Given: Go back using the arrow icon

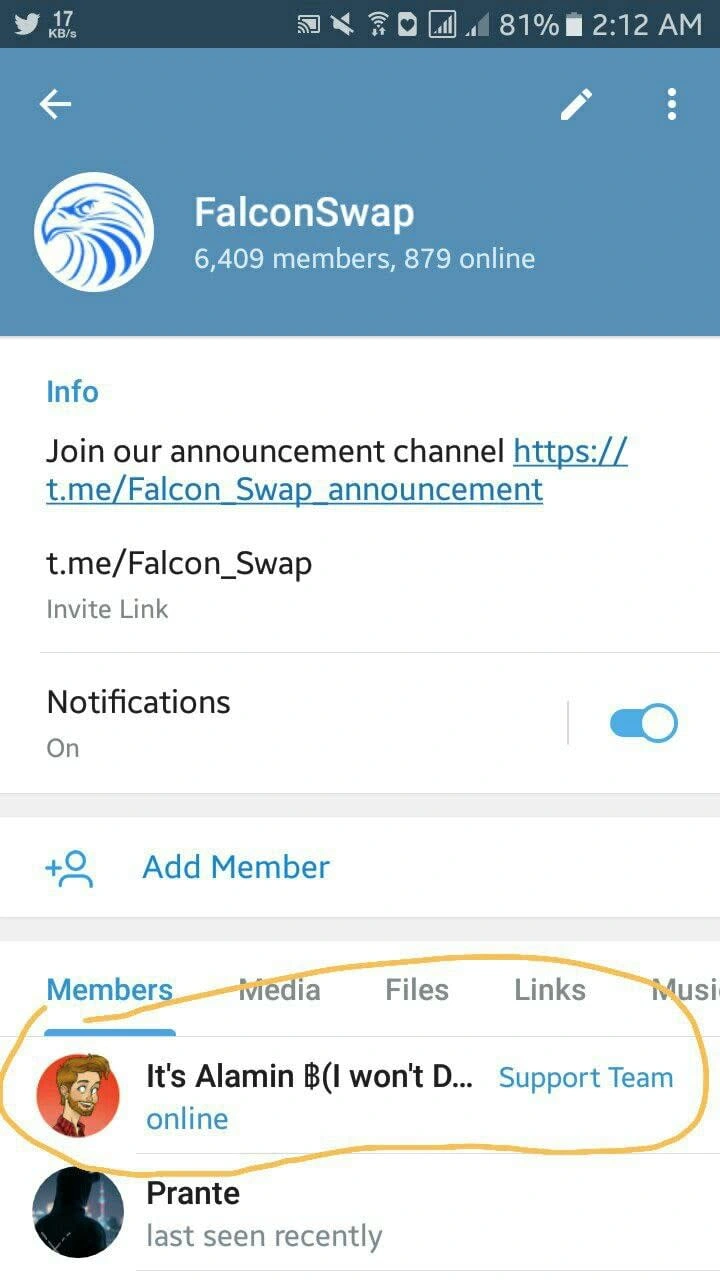Looking at the screenshot, I should (x=55, y=104).
